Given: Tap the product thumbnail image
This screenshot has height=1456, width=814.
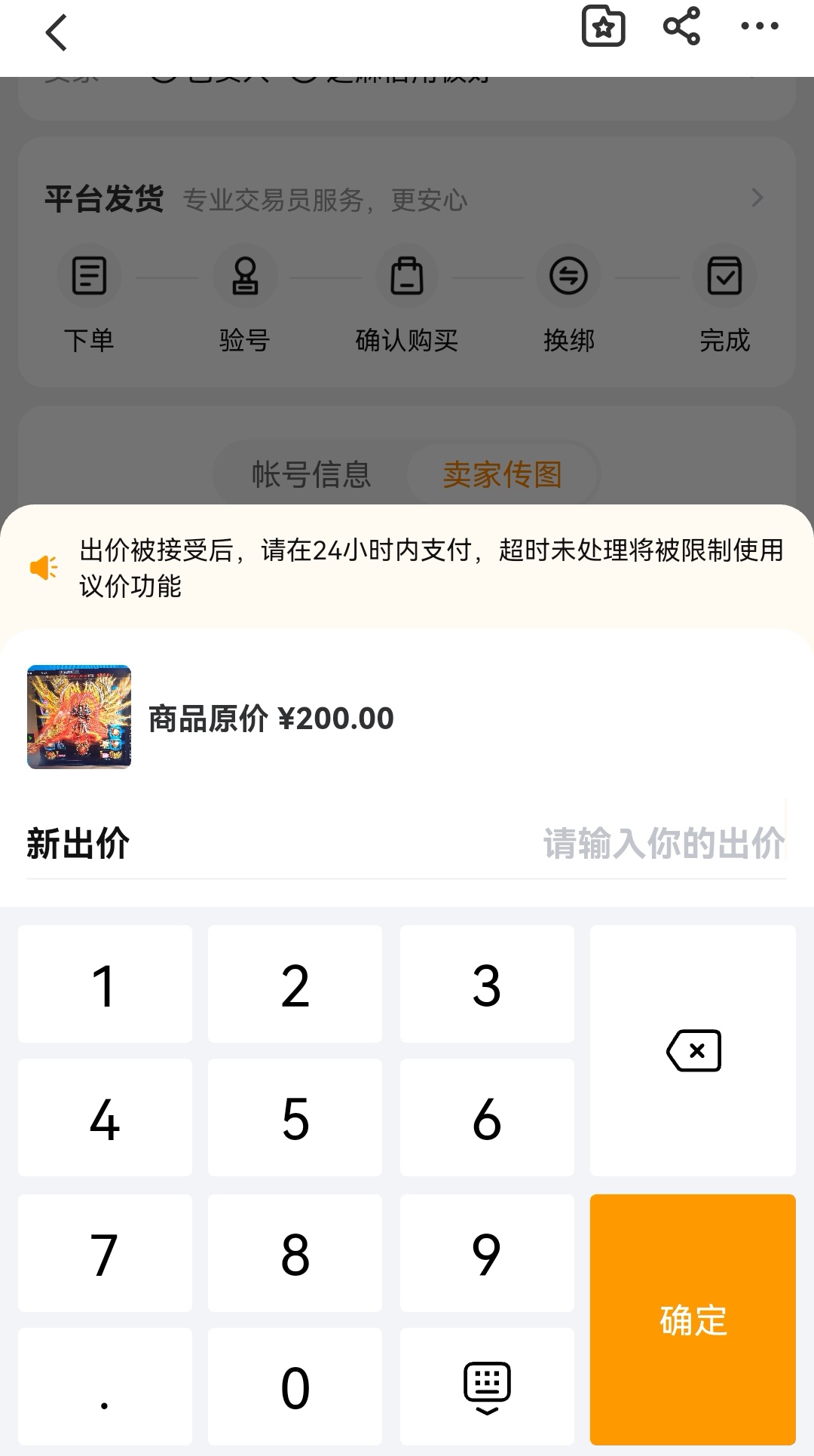Looking at the screenshot, I should click(79, 717).
